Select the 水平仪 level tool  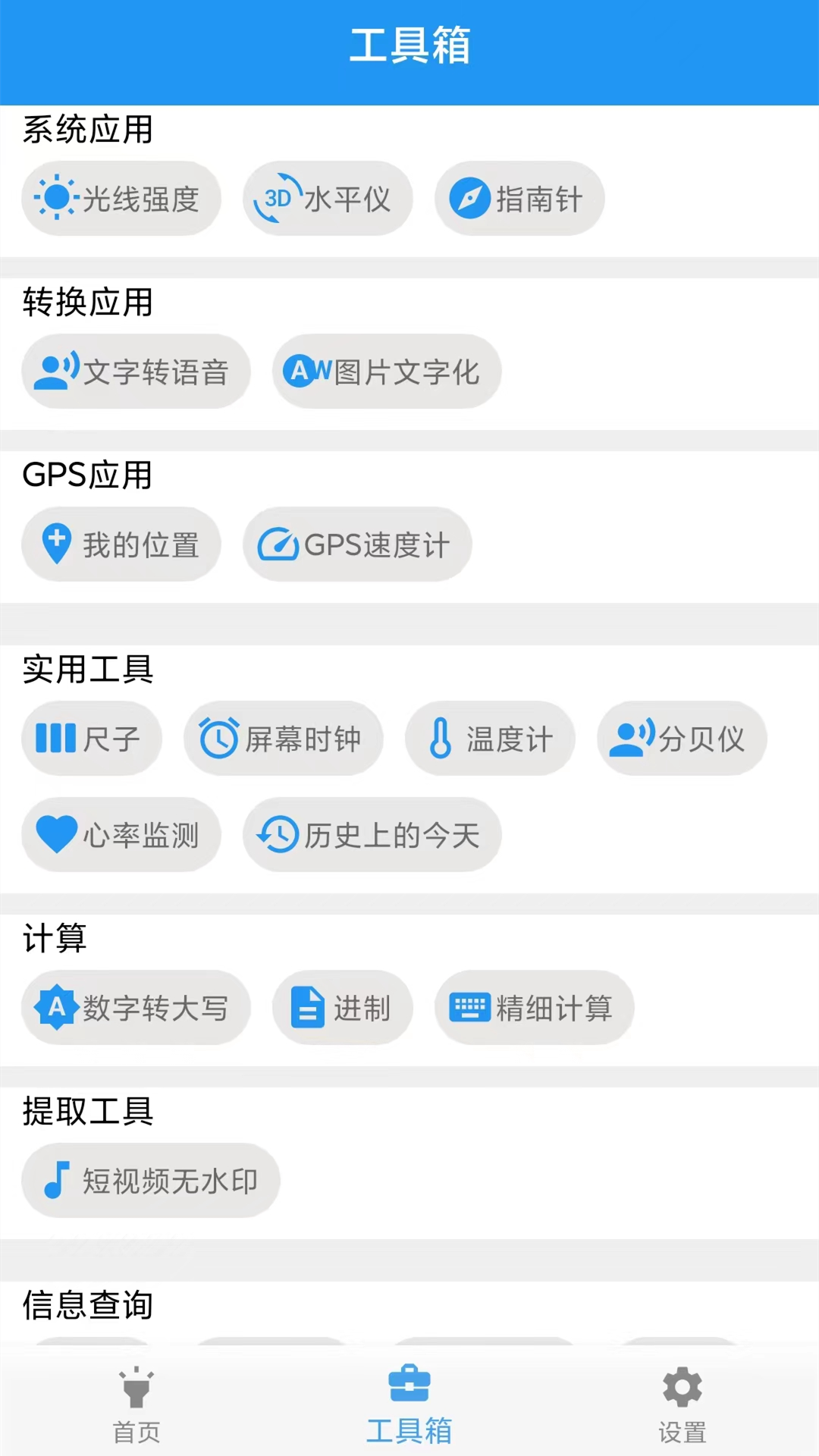pyautogui.click(x=328, y=199)
